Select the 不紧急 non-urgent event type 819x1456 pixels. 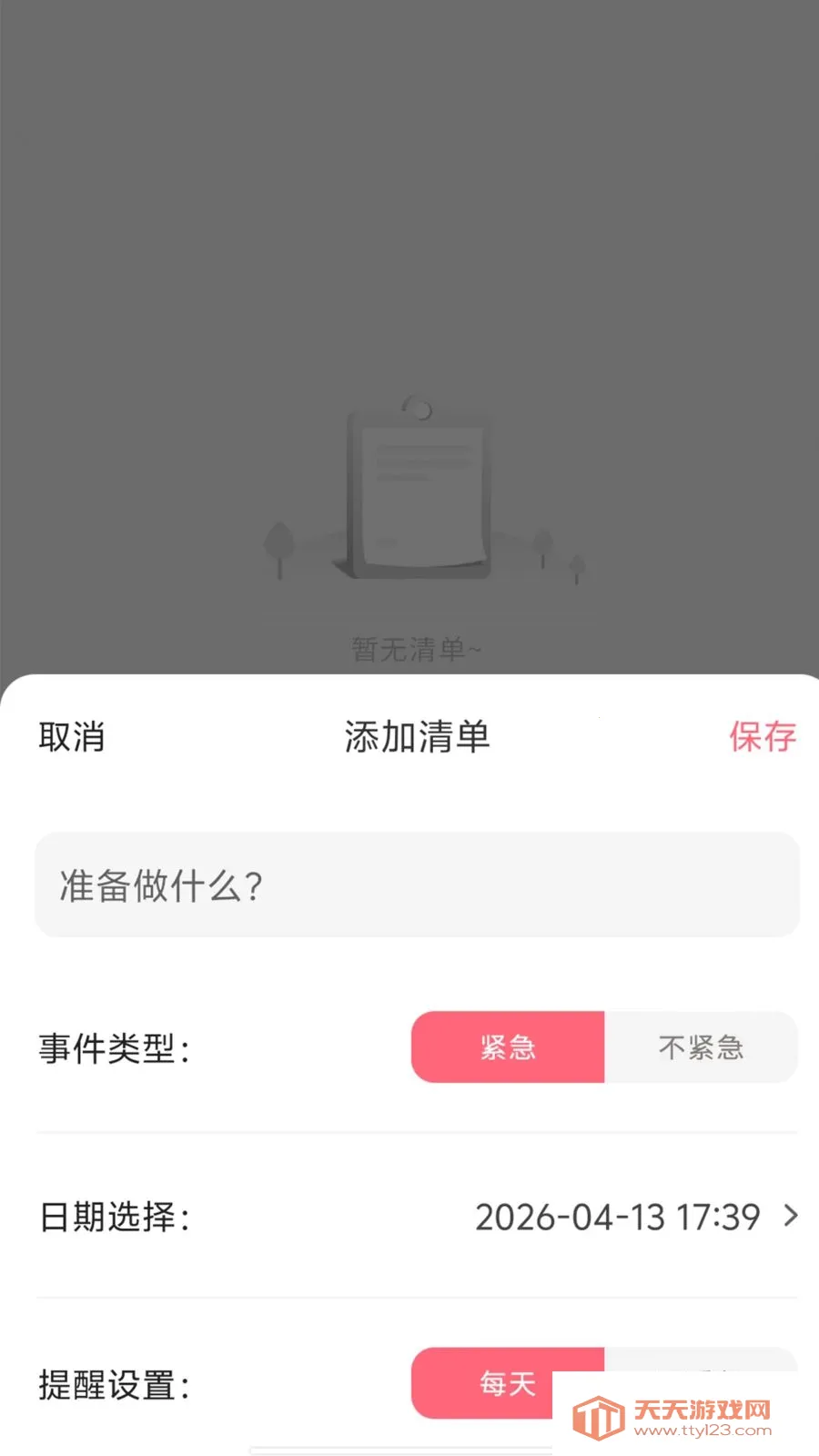coord(702,1047)
